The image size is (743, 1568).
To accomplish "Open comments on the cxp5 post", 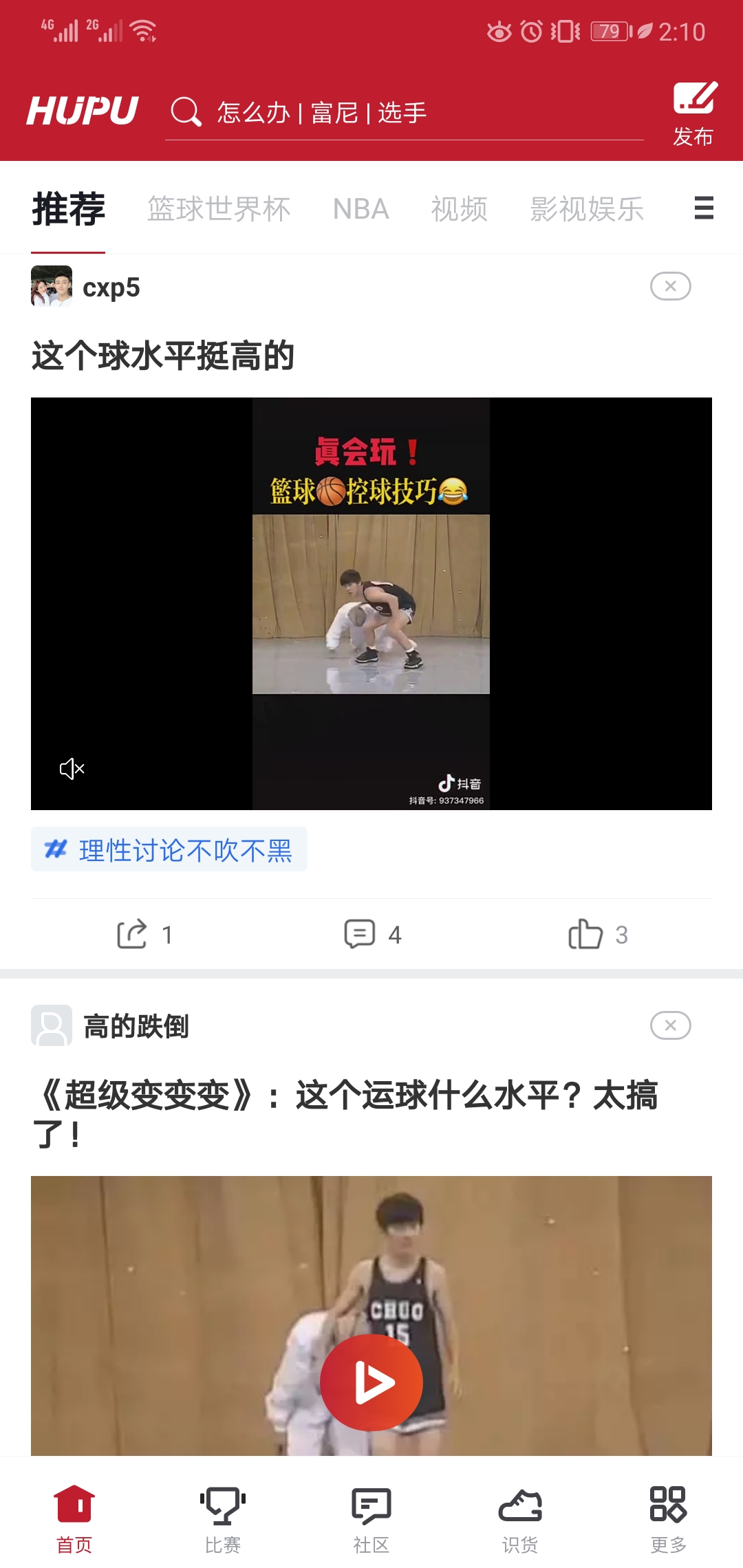I will 372,935.
